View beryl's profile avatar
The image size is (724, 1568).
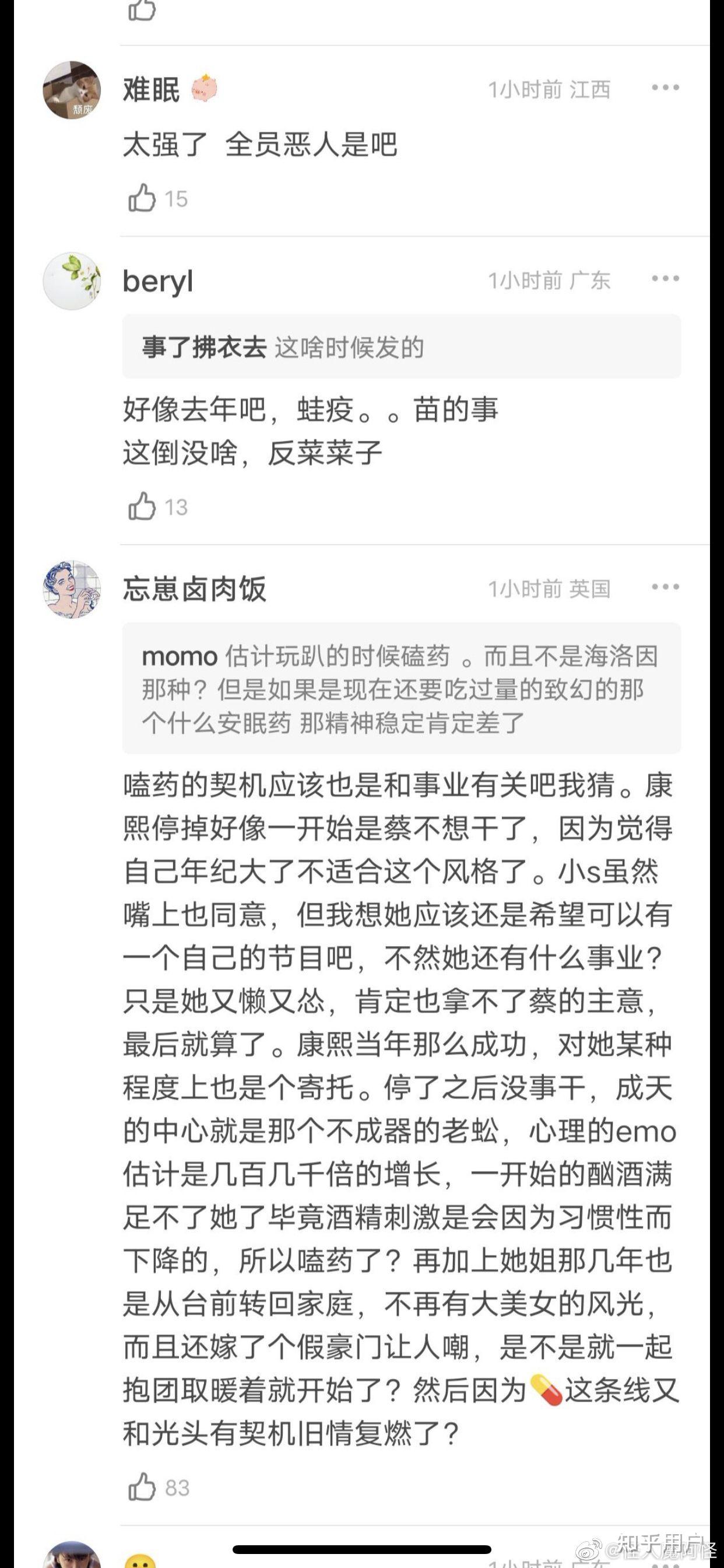pos(72,281)
